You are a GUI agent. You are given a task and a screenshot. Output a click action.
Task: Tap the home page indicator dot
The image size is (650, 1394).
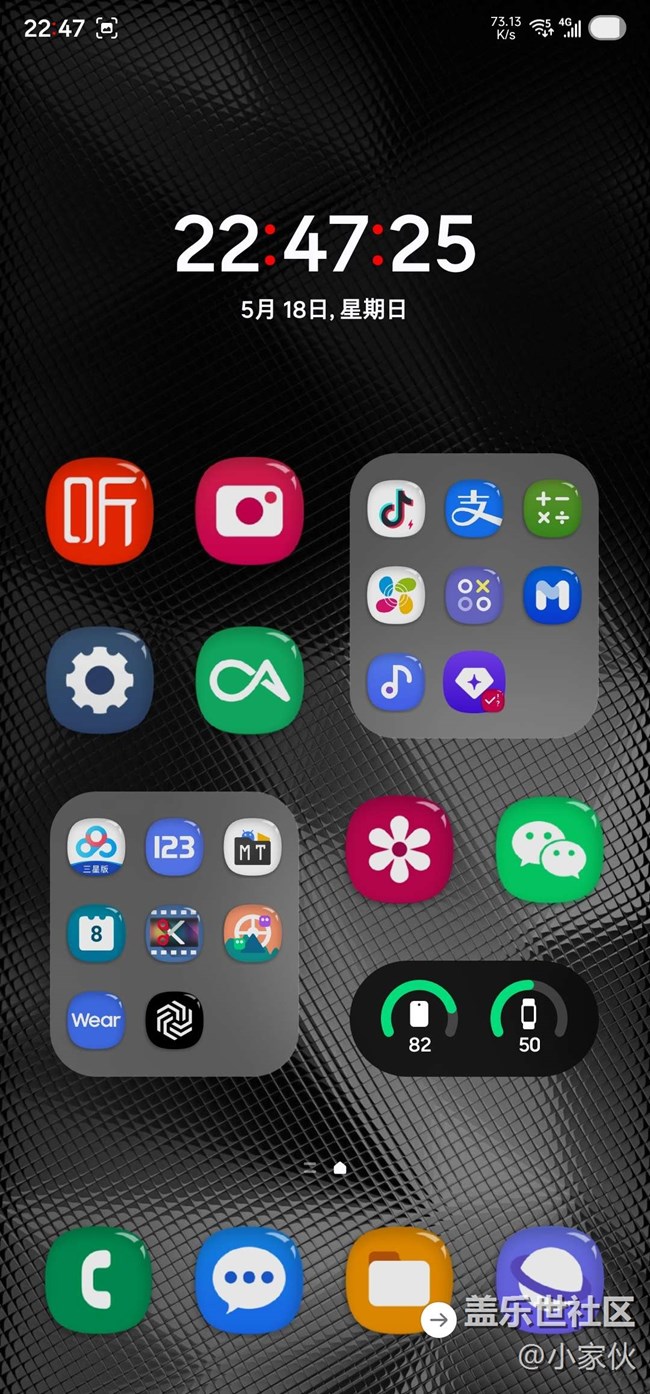340,1167
